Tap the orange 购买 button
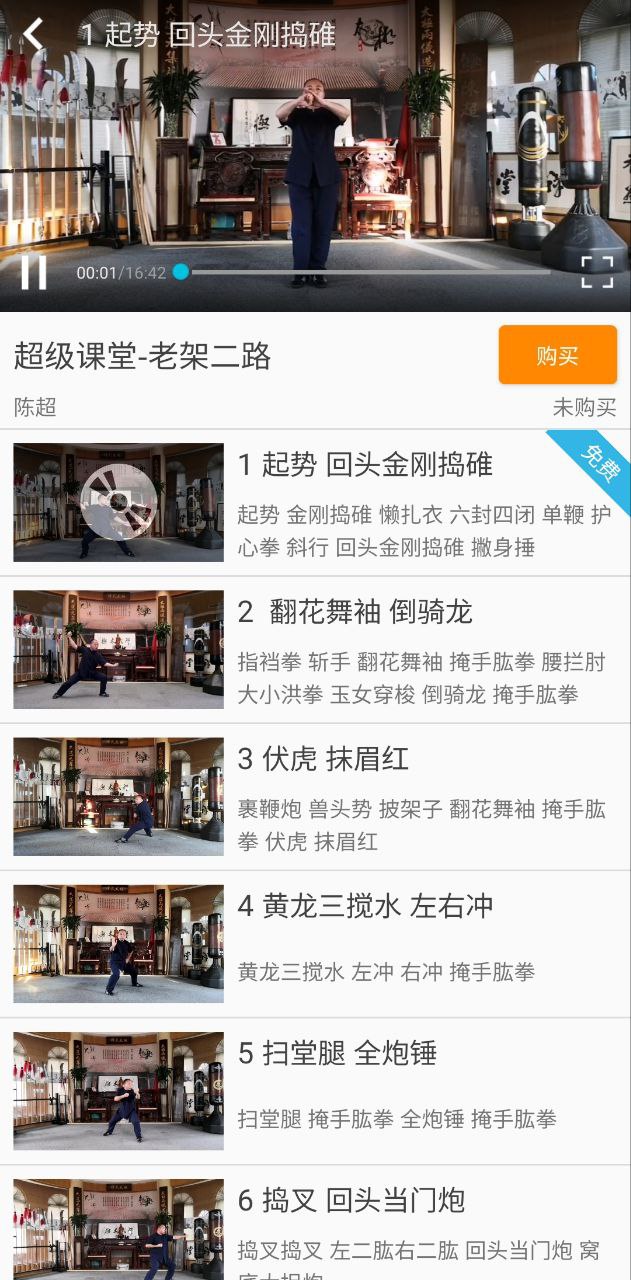Image resolution: width=631 pixels, height=1280 pixels. coord(557,355)
